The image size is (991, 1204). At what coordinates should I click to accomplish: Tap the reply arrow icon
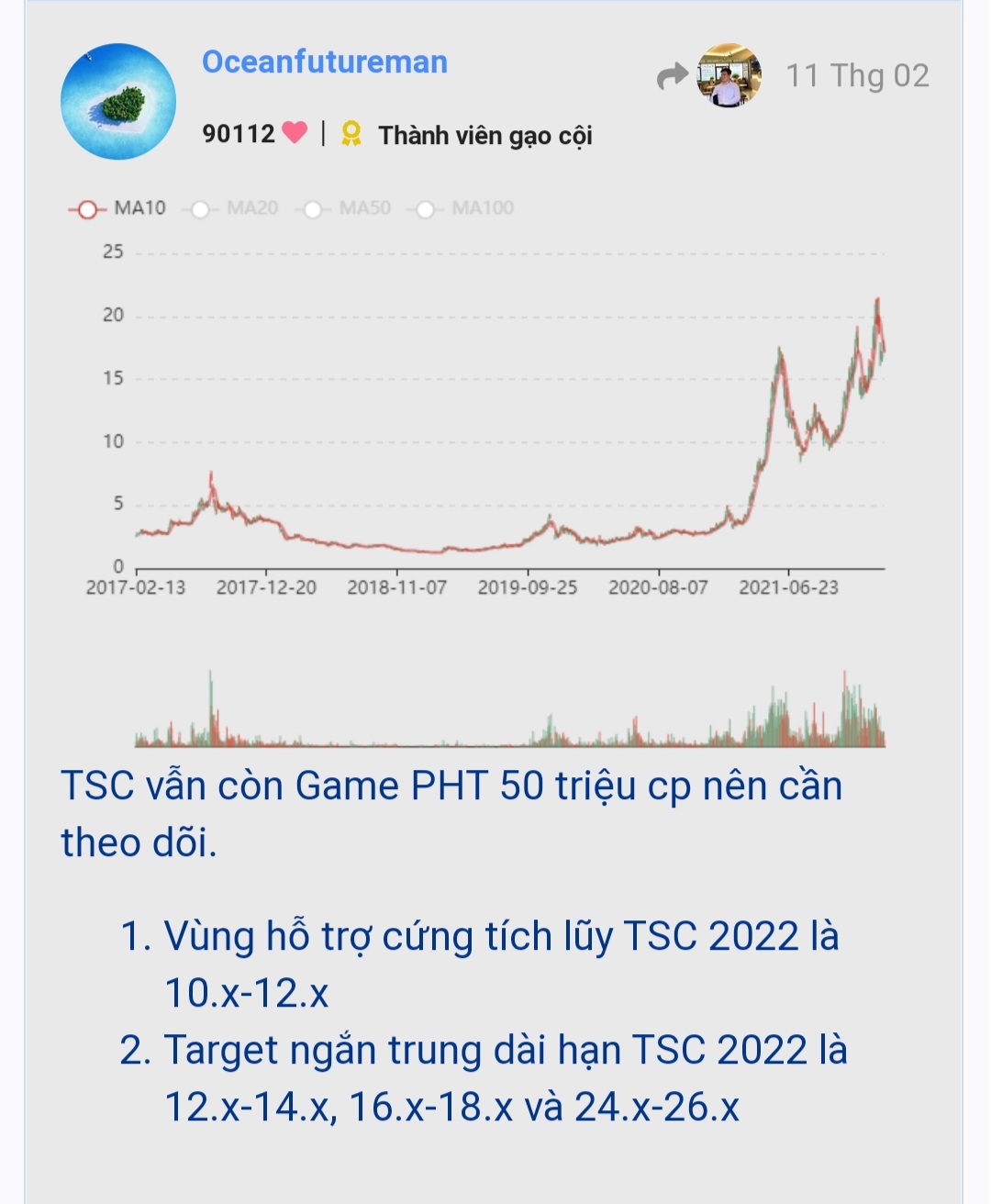pyautogui.click(x=673, y=76)
